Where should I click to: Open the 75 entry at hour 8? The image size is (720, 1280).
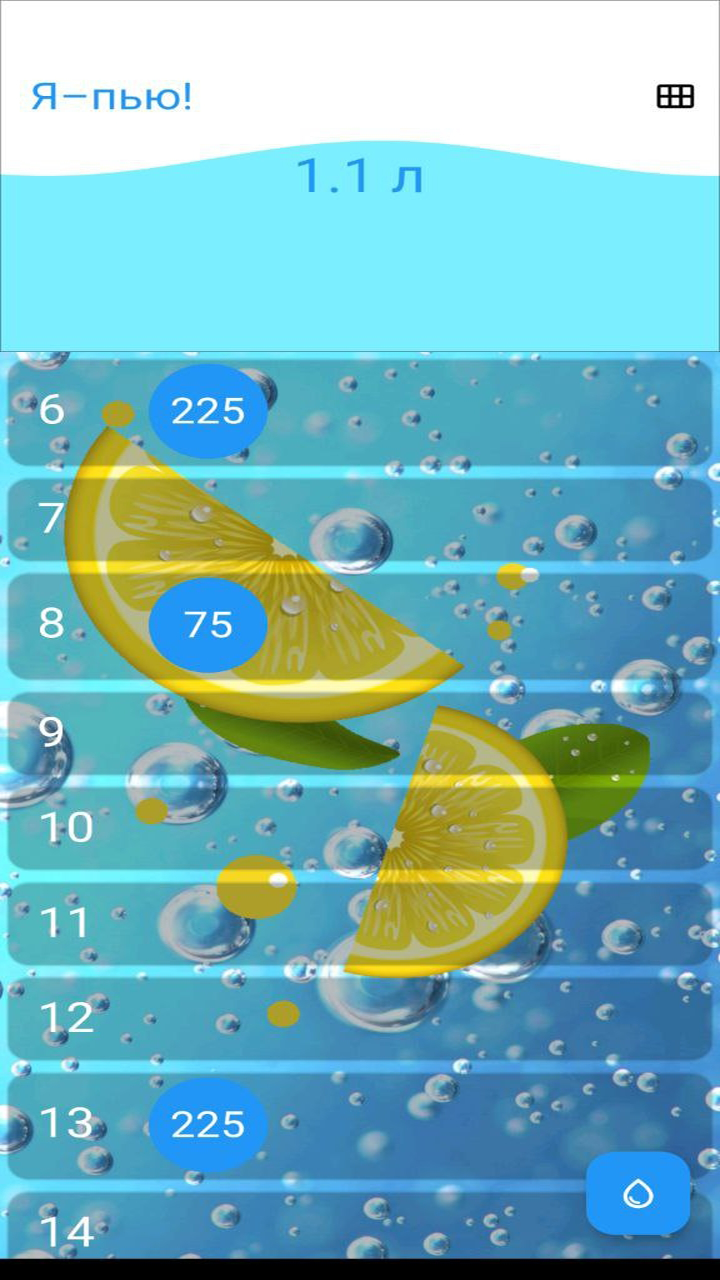(208, 625)
